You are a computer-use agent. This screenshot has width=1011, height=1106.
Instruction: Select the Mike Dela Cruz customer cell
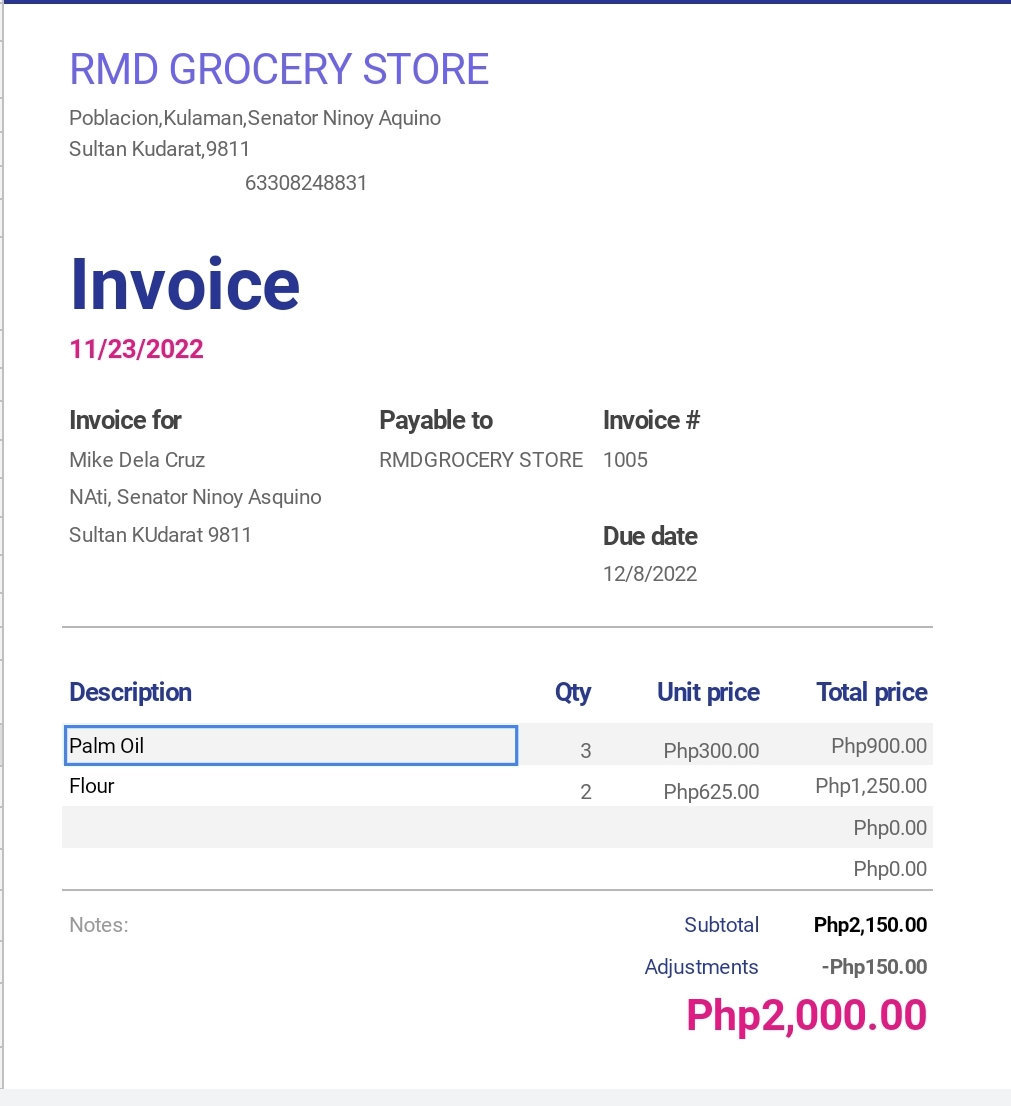pyautogui.click(x=137, y=460)
